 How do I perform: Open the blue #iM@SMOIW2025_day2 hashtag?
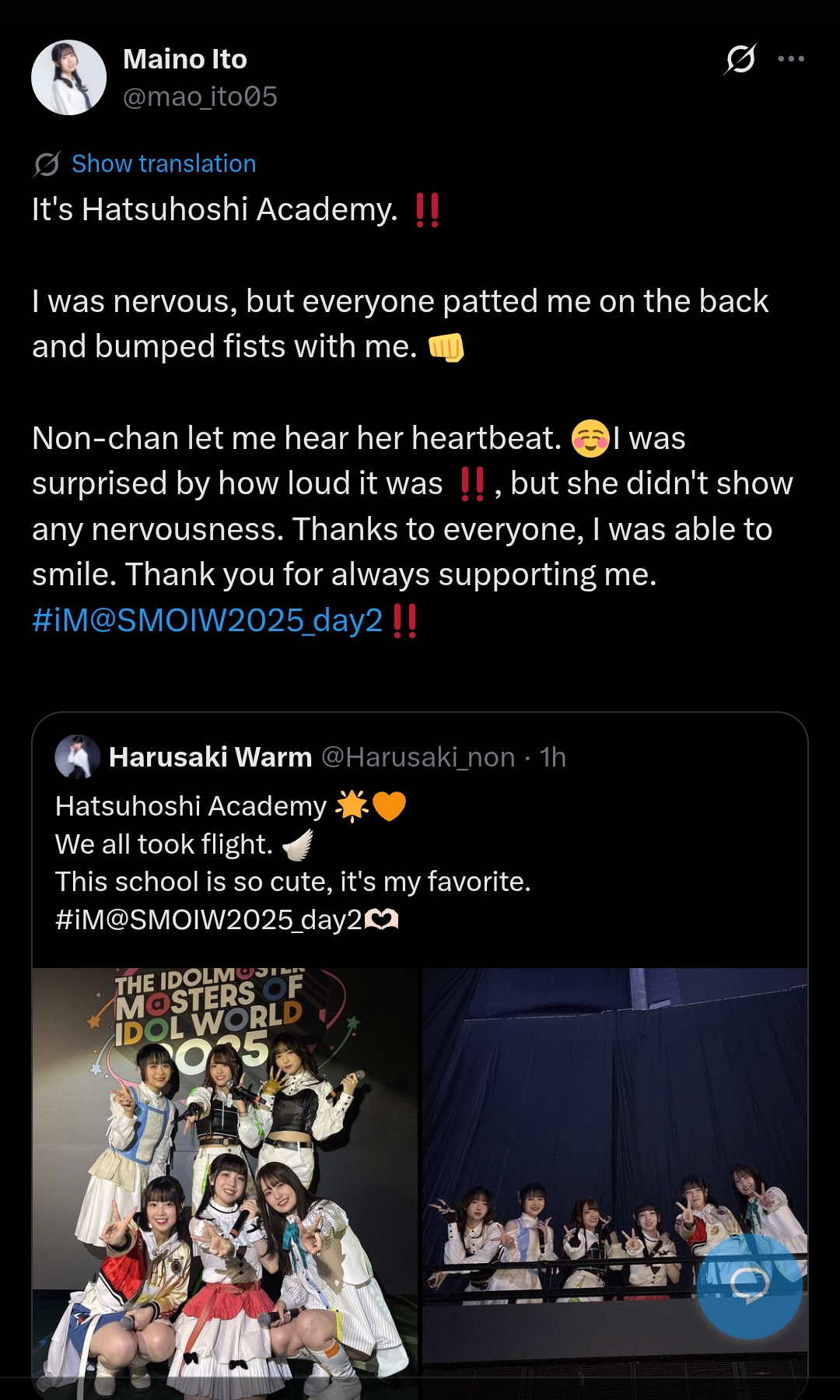coord(207,621)
